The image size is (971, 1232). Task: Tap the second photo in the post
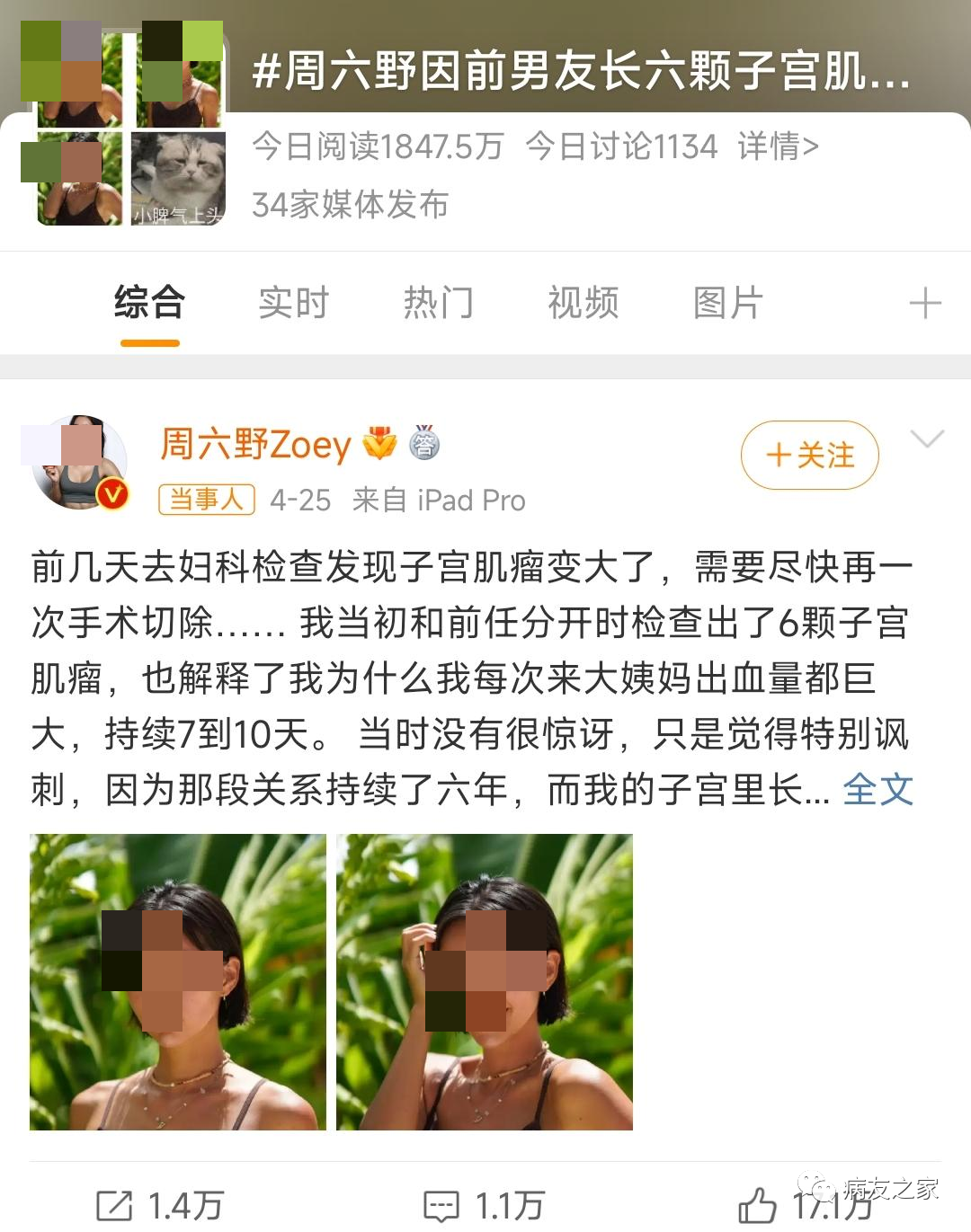tap(484, 984)
